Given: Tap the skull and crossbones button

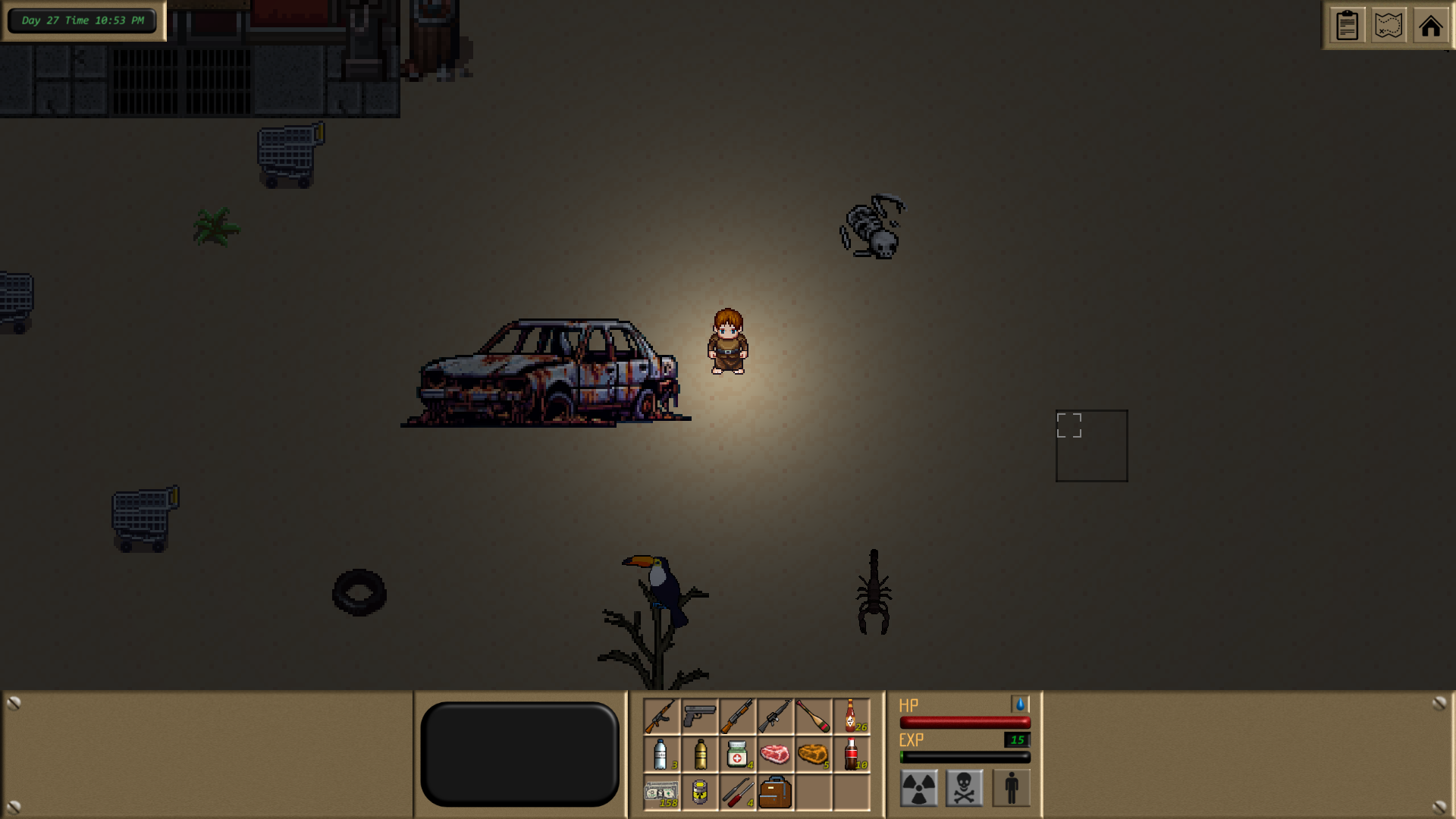Looking at the screenshot, I should tap(965, 789).
